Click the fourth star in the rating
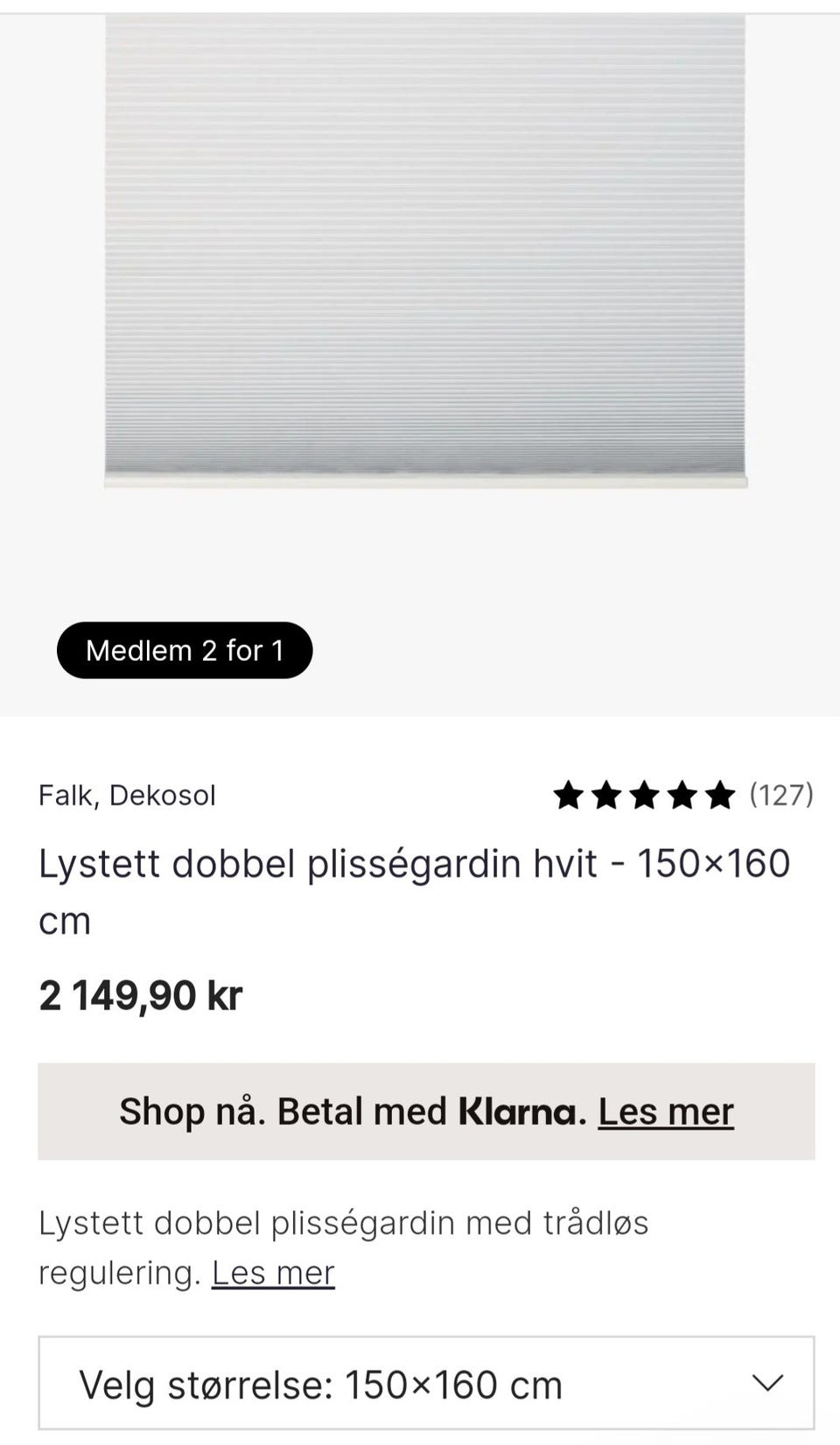 [681, 795]
